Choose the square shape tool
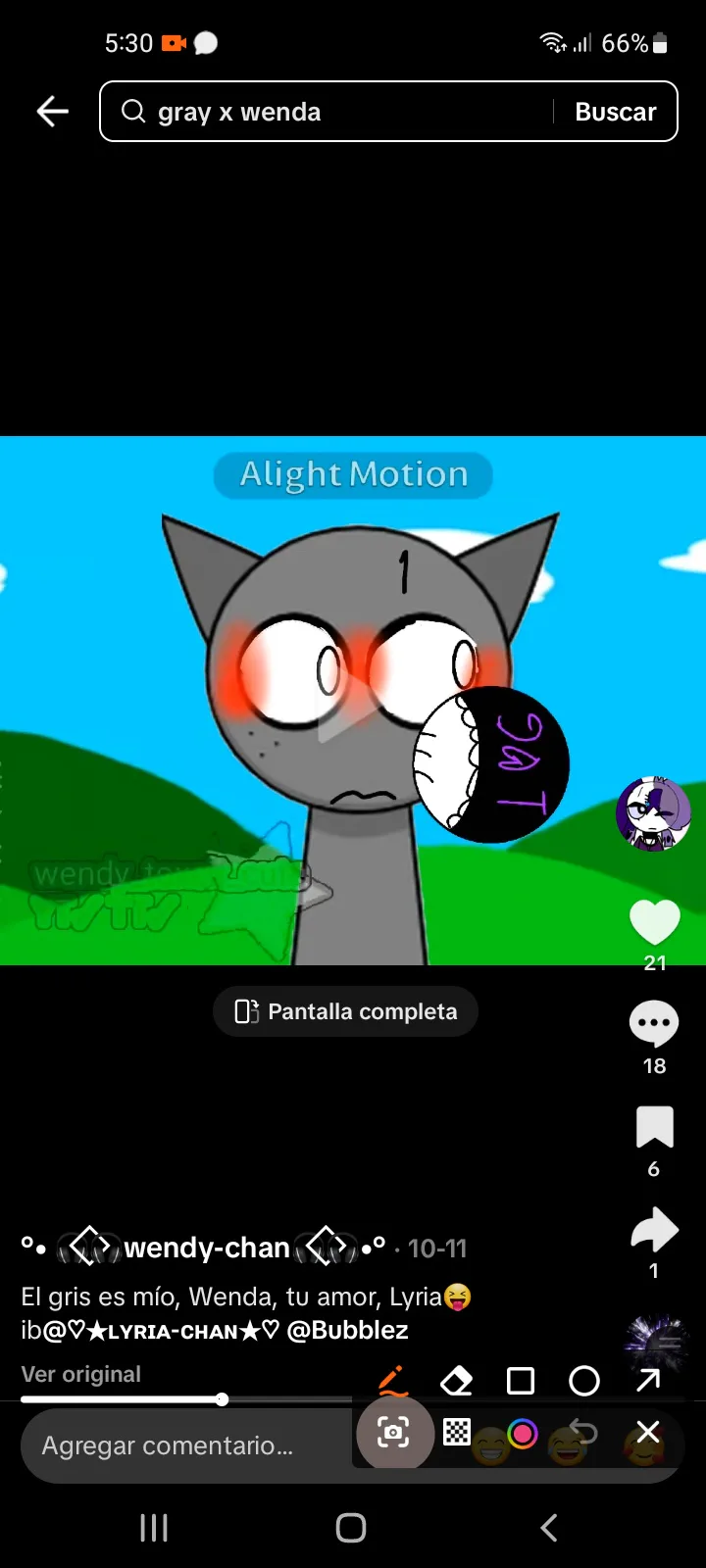This screenshot has height=1568, width=706. [x=521, y=1381]
